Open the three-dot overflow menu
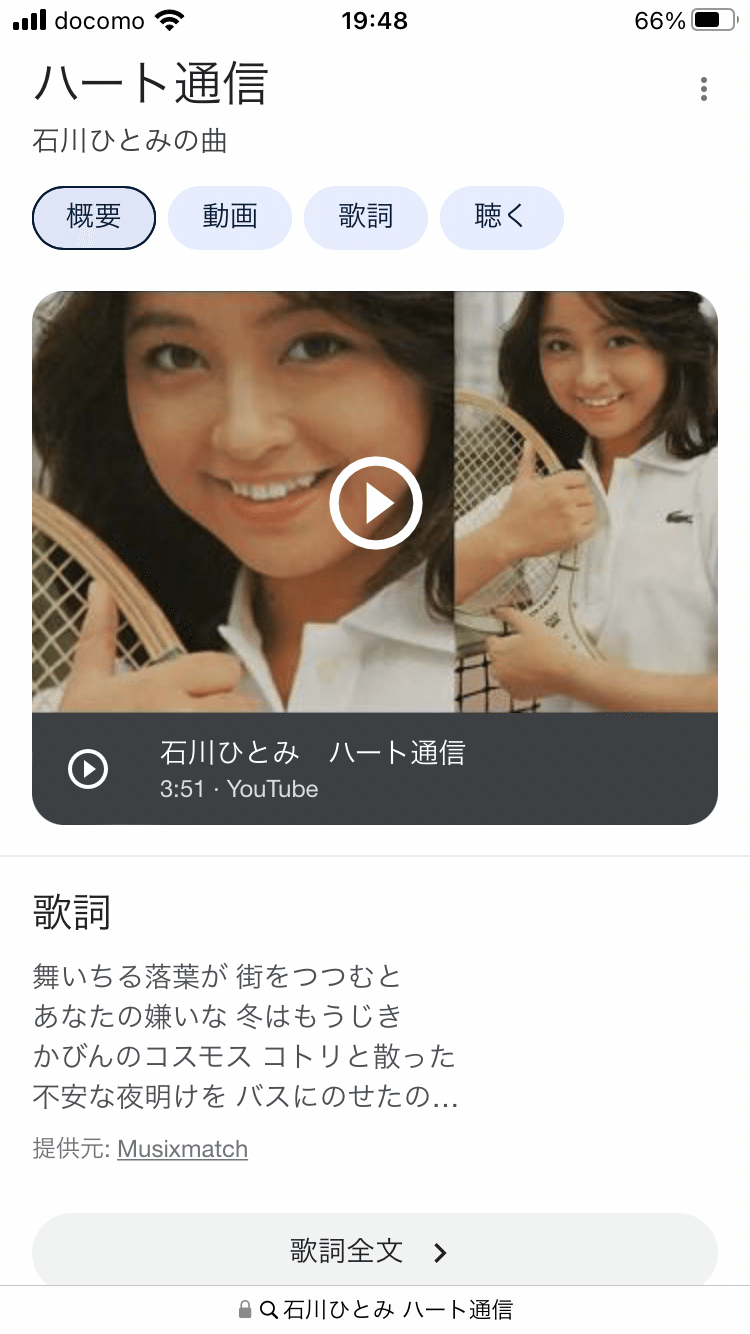This screenshot has height=1334, width=750. [x=704, y=89]
